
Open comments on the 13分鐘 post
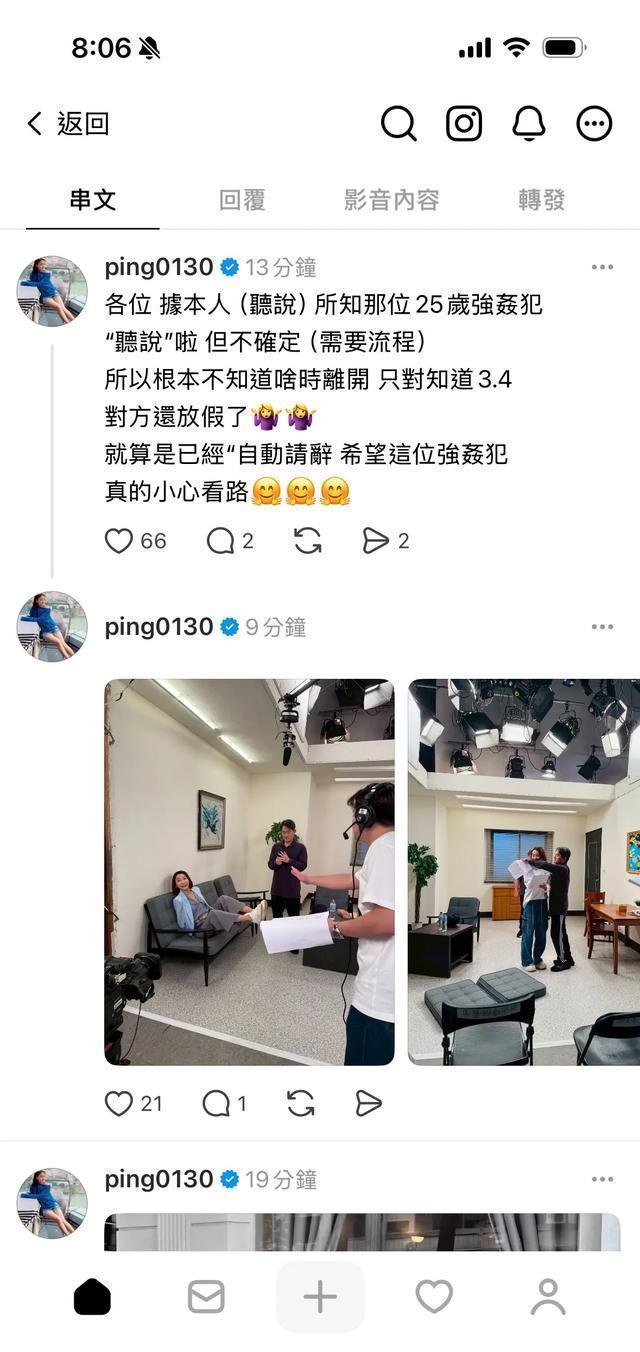pyautogui.click(x=230, y=541)
